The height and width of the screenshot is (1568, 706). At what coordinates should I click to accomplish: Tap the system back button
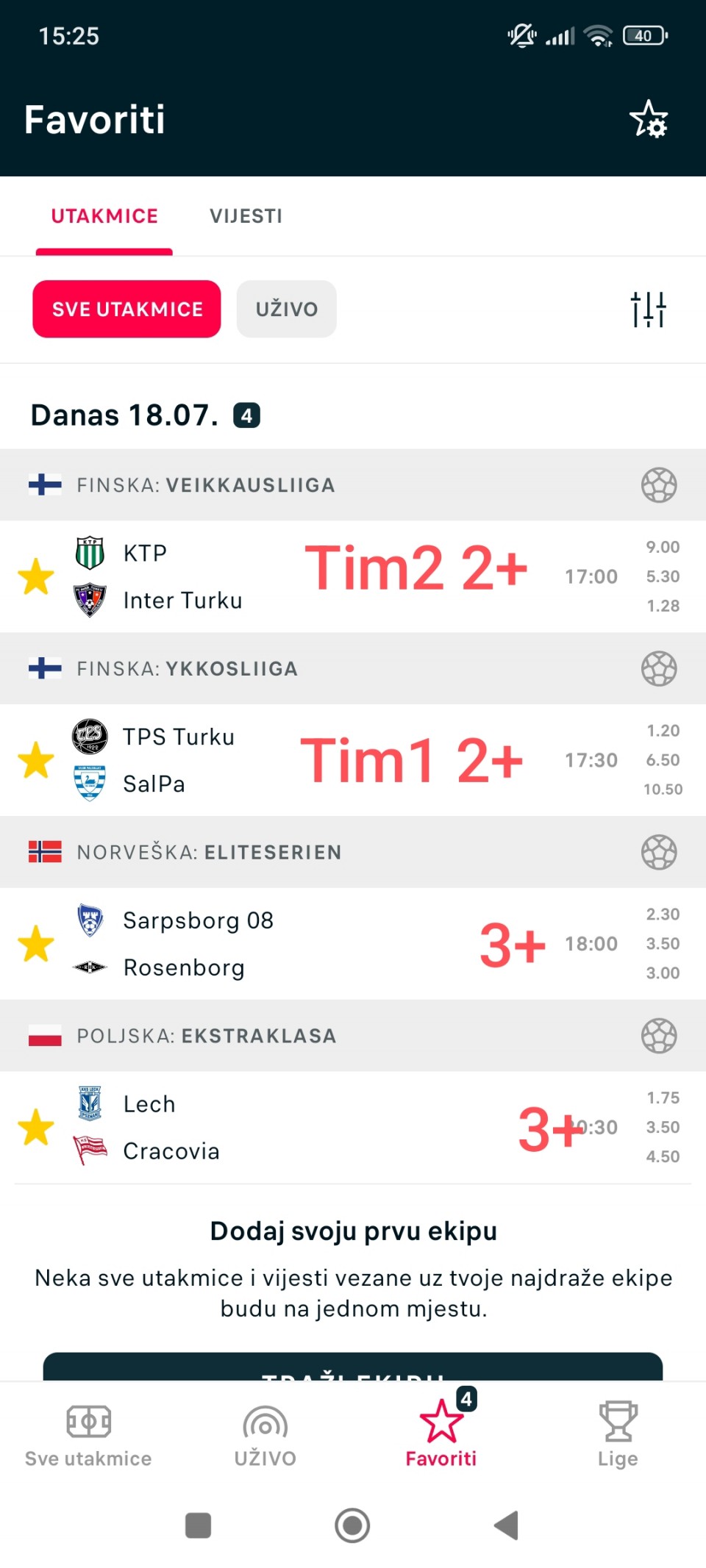click(507, 1525)
